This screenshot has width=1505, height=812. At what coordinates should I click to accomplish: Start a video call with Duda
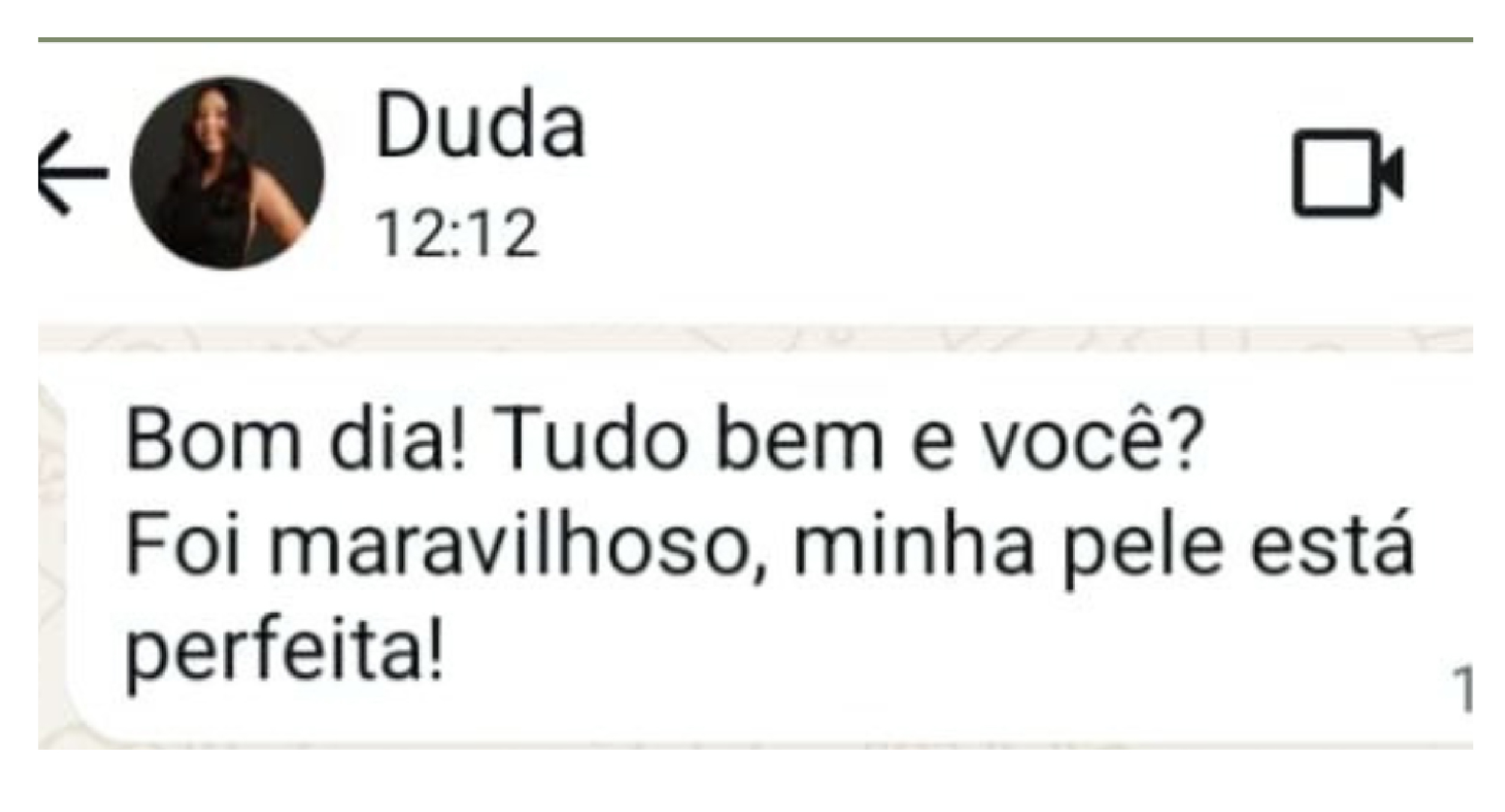click(x=1347, y=174)
